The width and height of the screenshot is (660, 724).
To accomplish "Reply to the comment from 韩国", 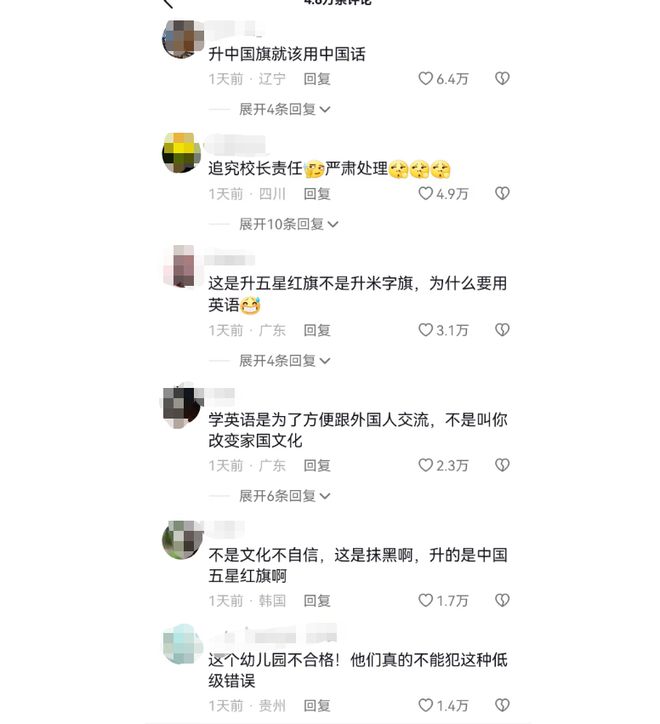I will [x=317, y=601].
